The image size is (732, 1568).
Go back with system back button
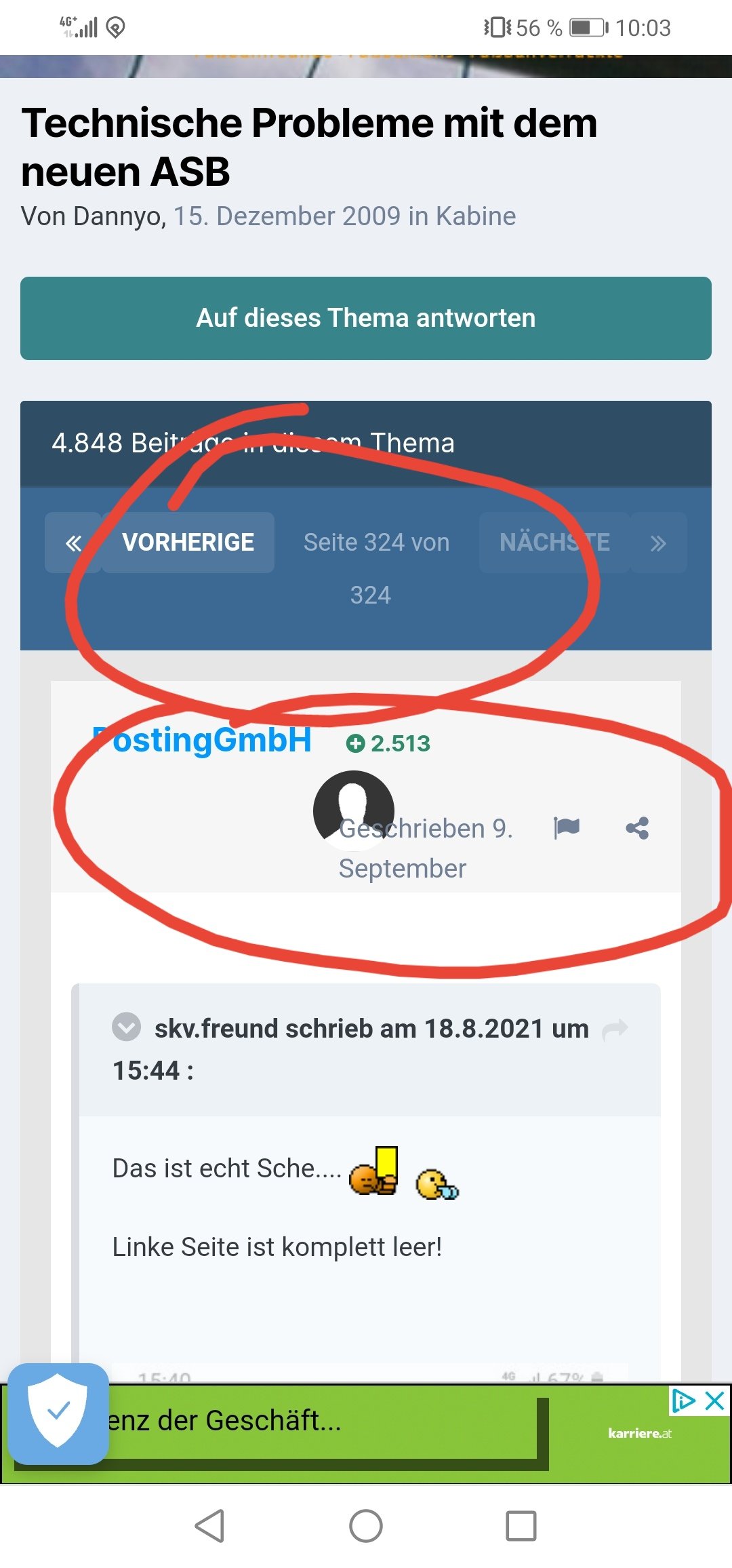[x=209, y=1526]
